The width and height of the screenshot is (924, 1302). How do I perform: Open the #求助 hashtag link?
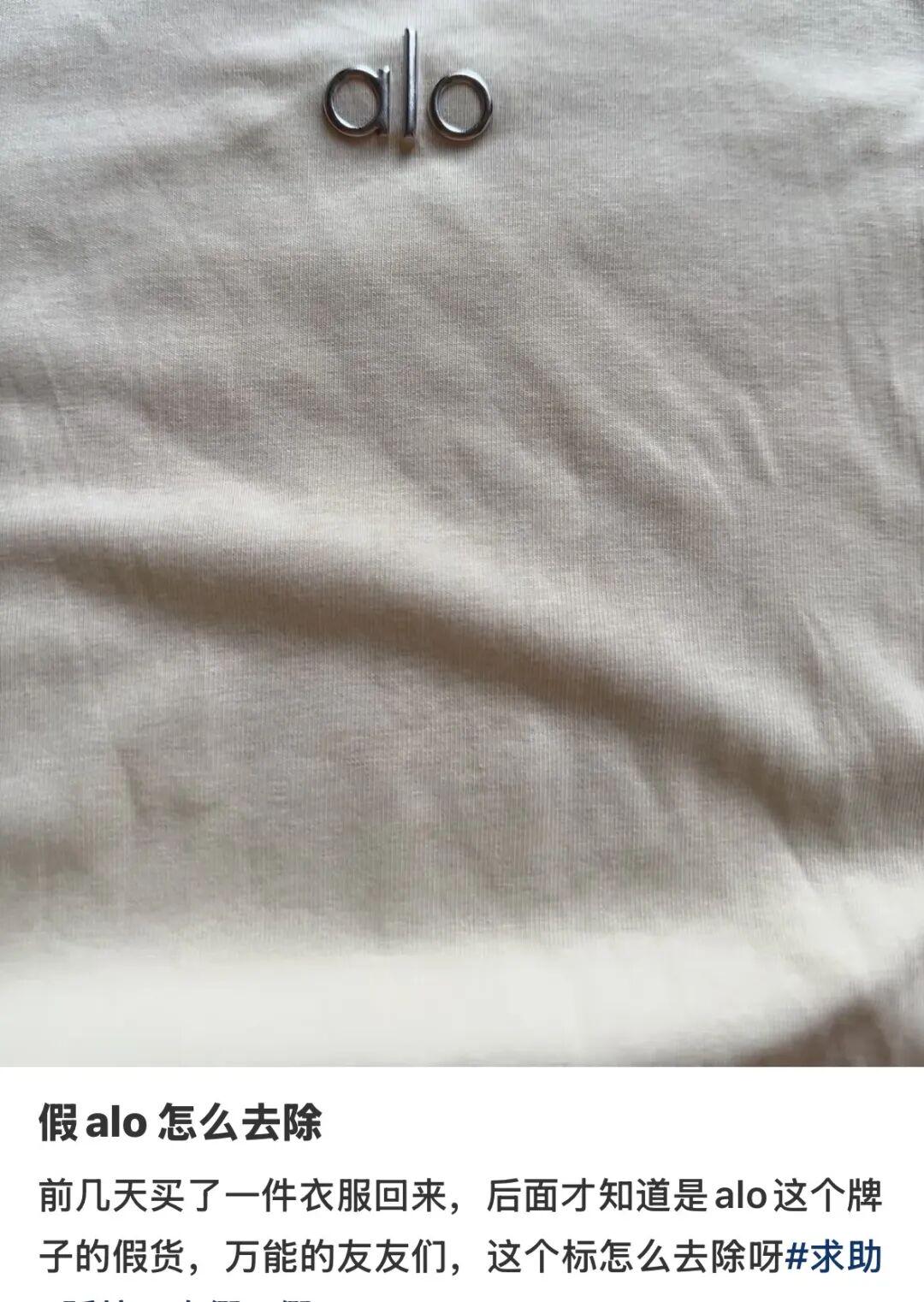[x=833, y=1258]
